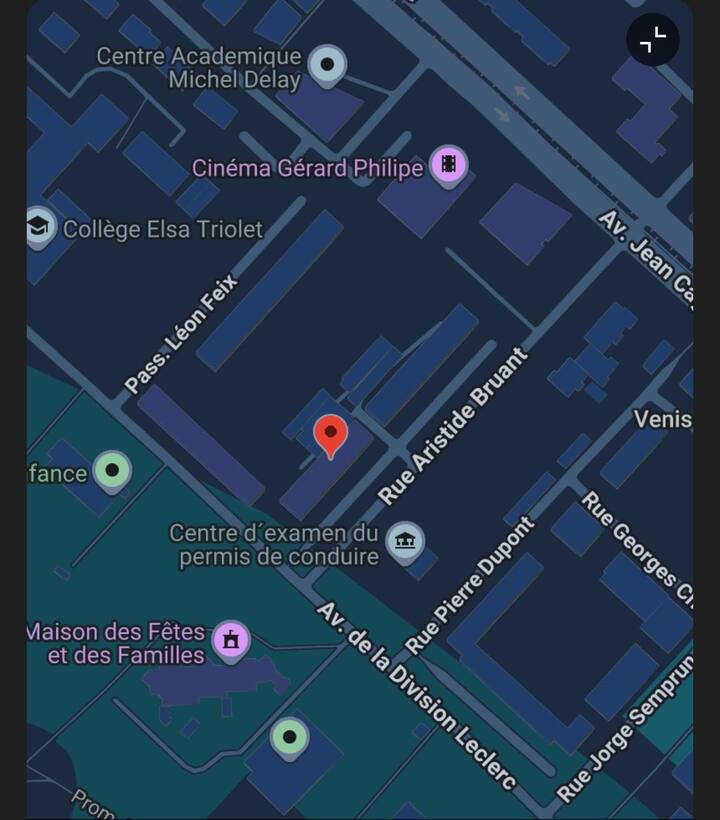Select Centre Academique Michel Delay marker

point(327,65)
